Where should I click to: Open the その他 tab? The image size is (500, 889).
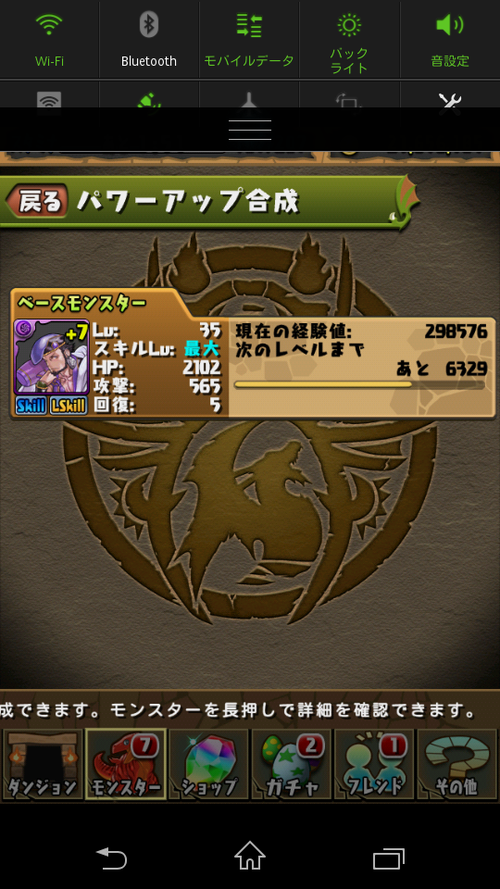457,764
